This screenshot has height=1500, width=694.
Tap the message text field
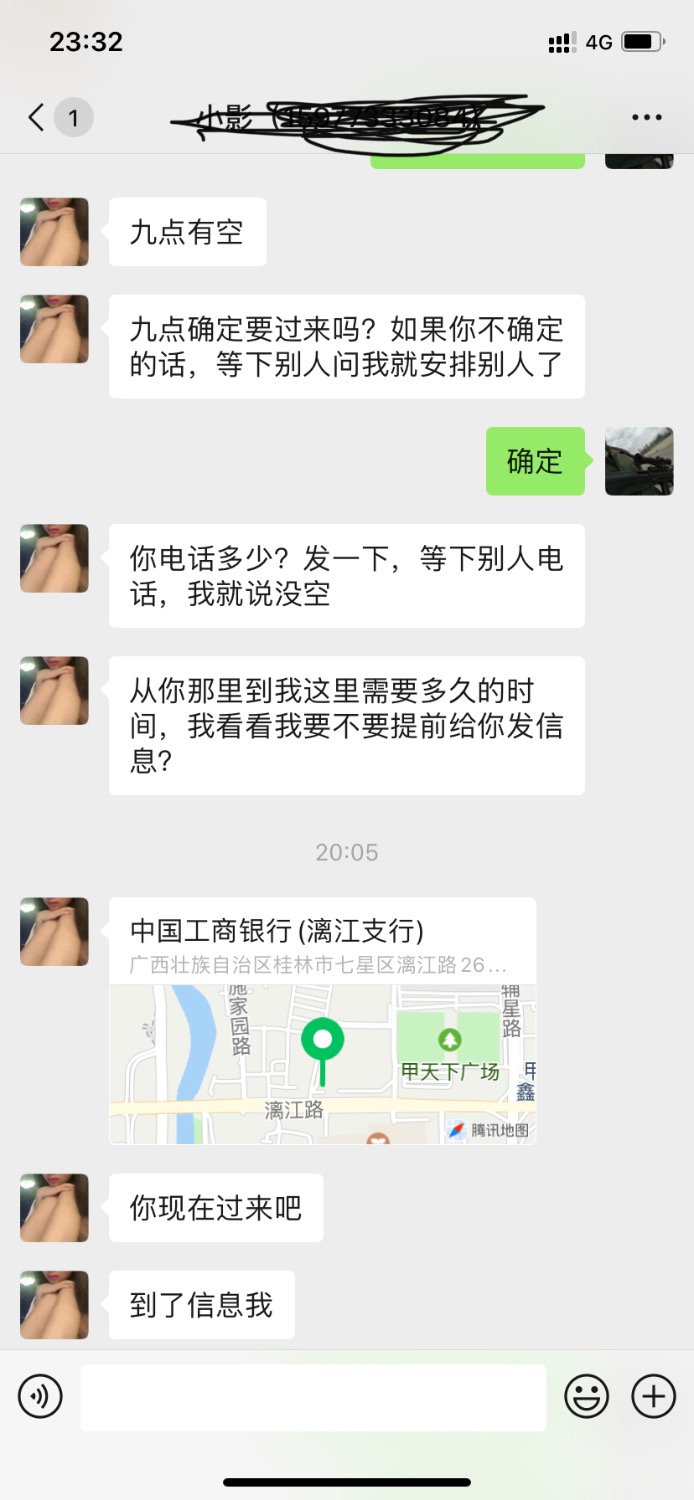coord(313,1397)
